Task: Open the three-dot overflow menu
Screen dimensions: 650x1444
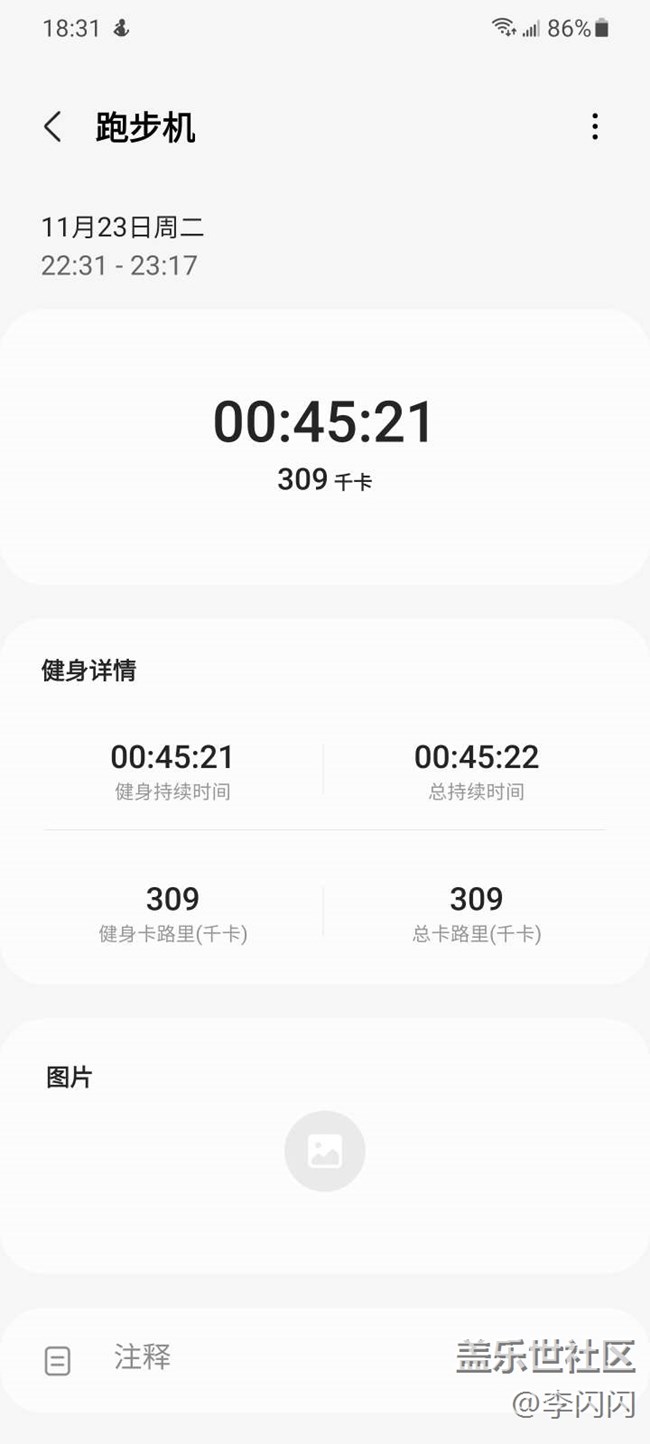Action: click(x=595, y=127)
